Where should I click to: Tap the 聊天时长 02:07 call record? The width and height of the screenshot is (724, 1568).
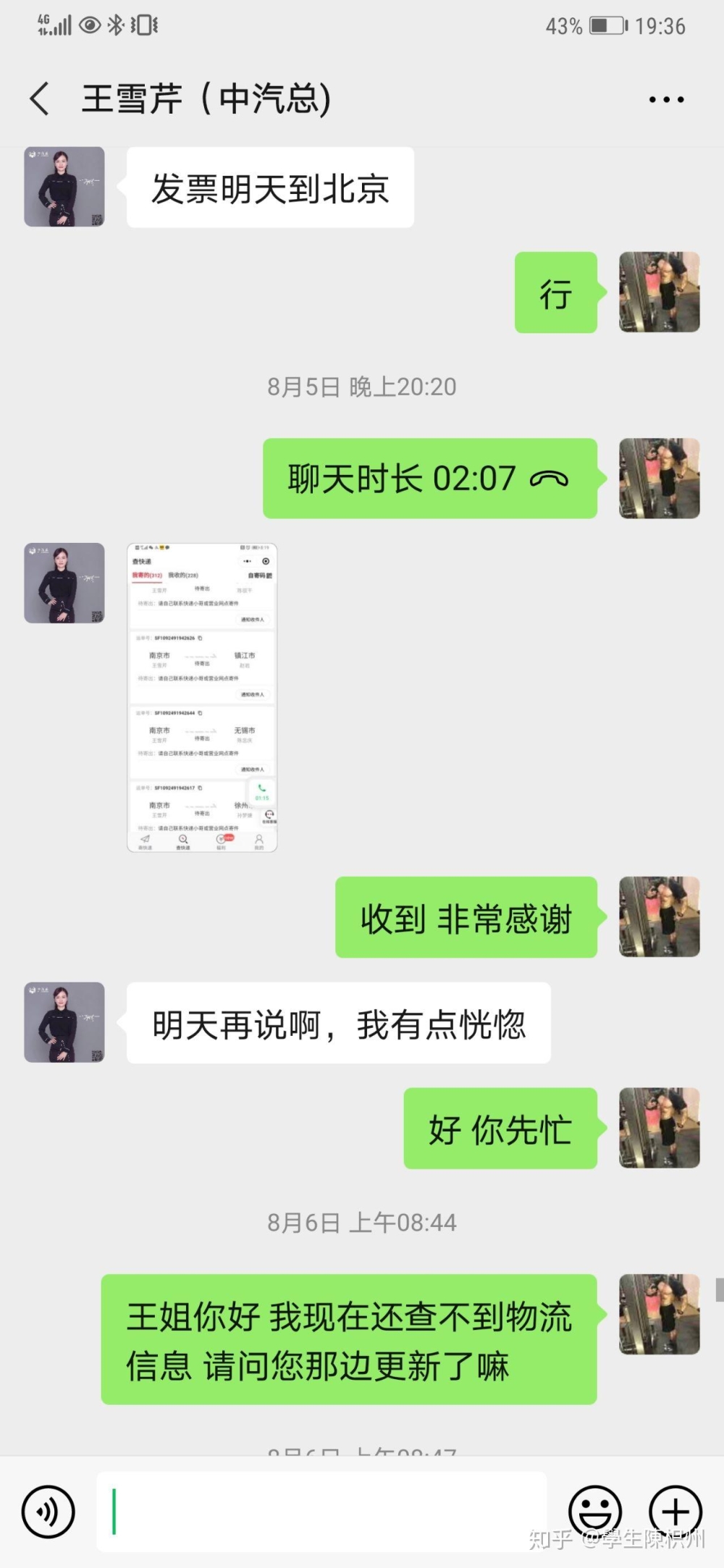click(429, 479)
